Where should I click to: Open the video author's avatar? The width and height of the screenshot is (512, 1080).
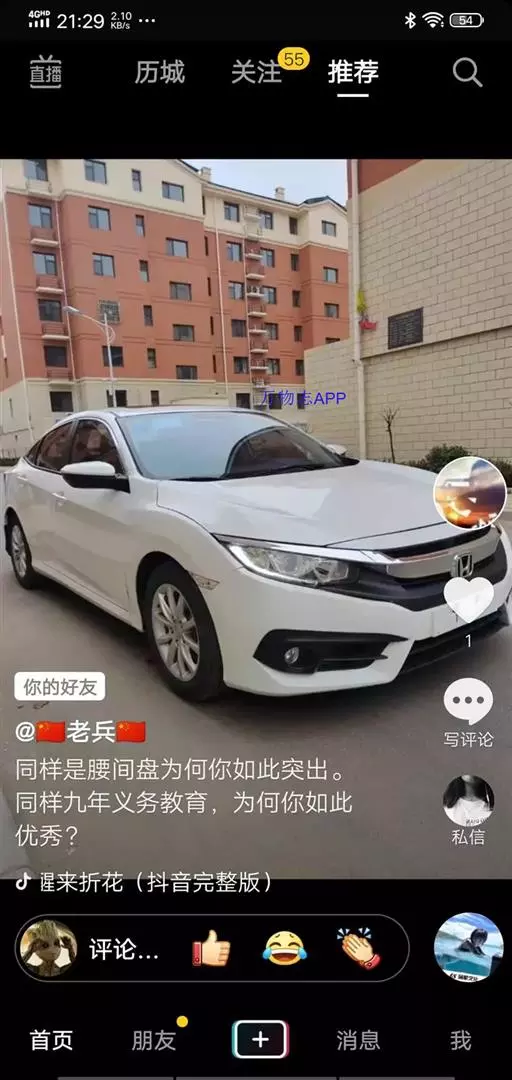(470, 492)
